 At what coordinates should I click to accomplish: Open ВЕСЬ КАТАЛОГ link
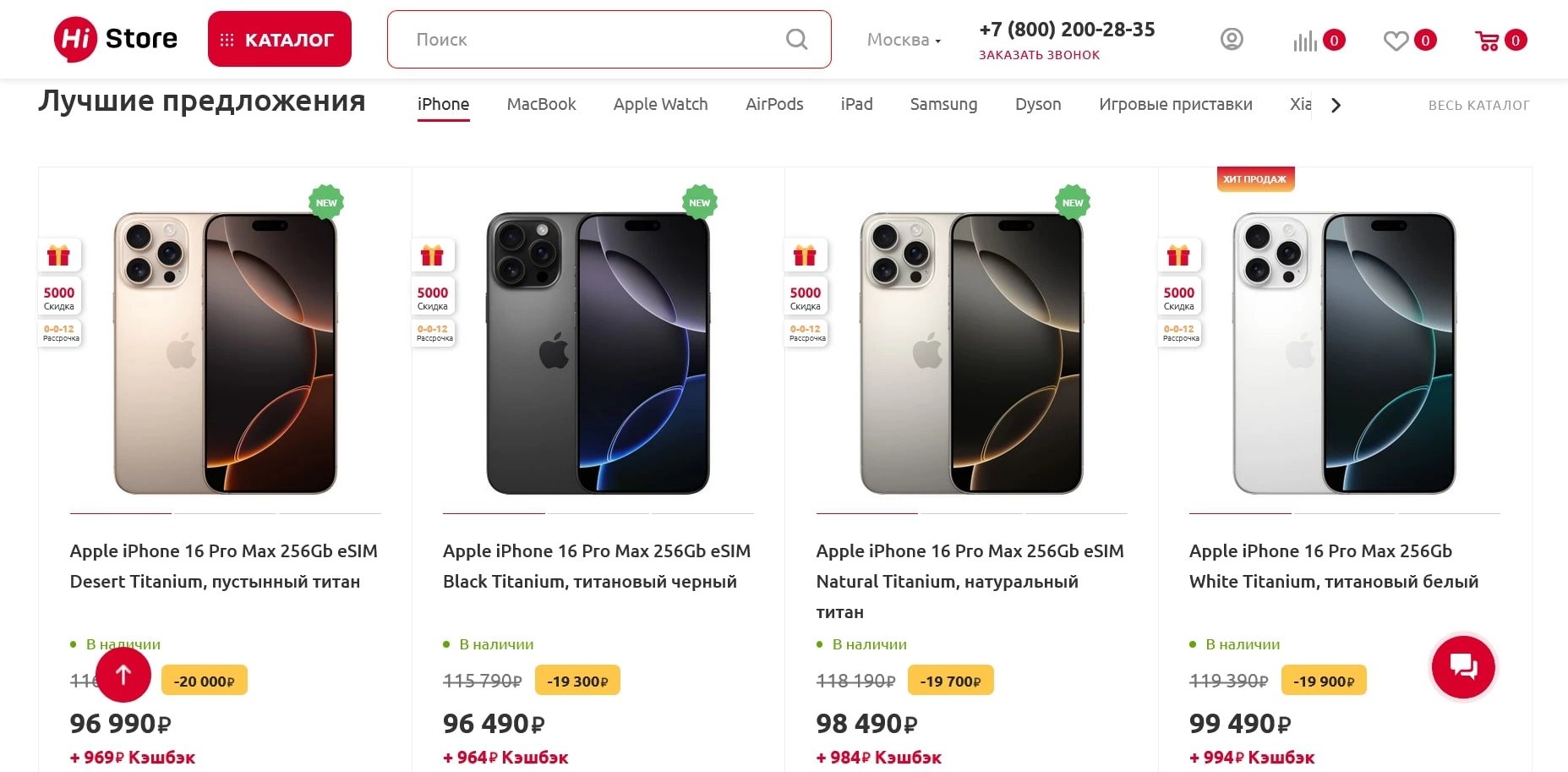(1478, 106)
